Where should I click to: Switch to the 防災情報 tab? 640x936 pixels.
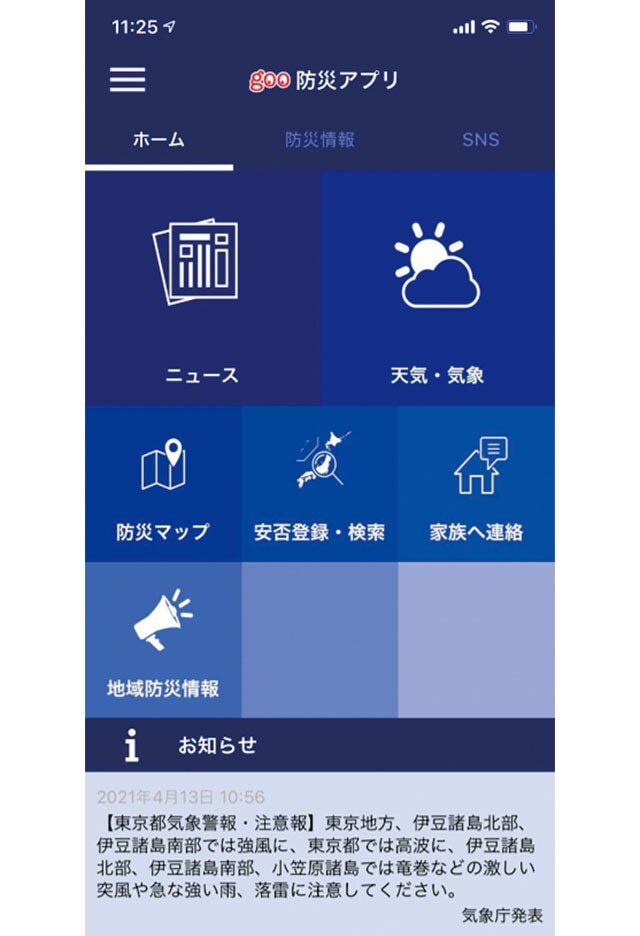319,140
